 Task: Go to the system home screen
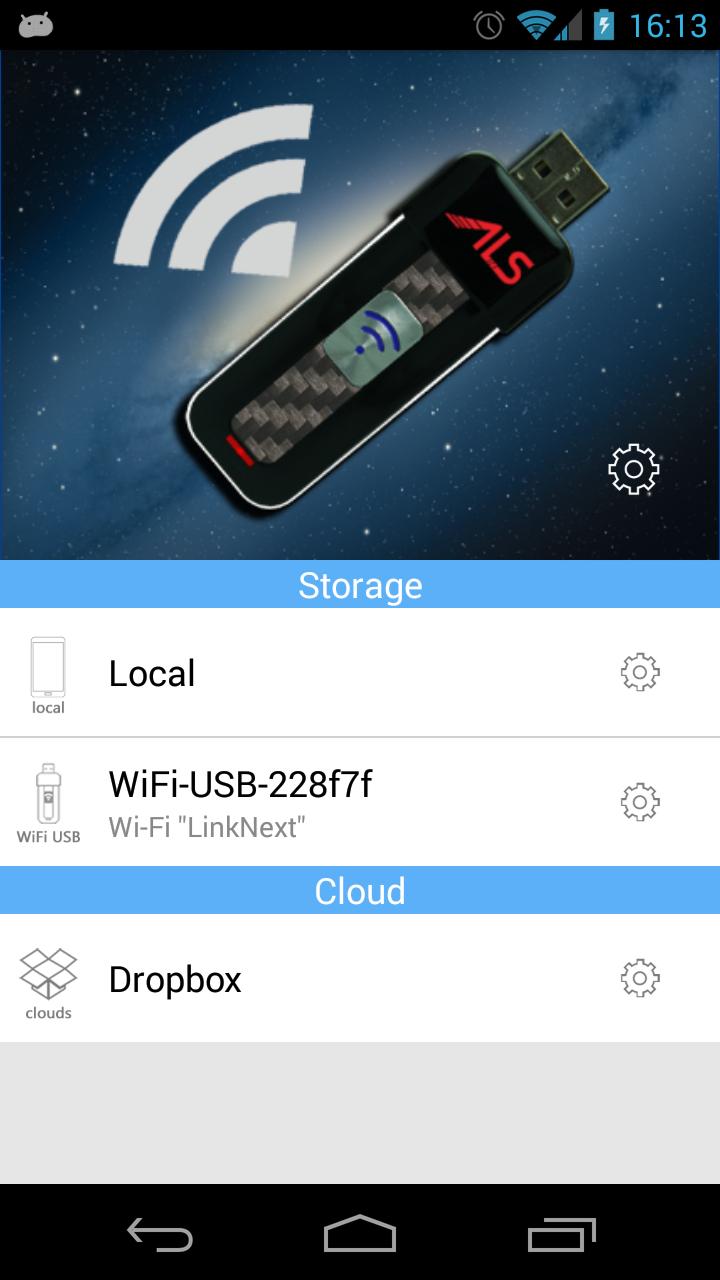pyautogui.click(x=360, y=1235)
